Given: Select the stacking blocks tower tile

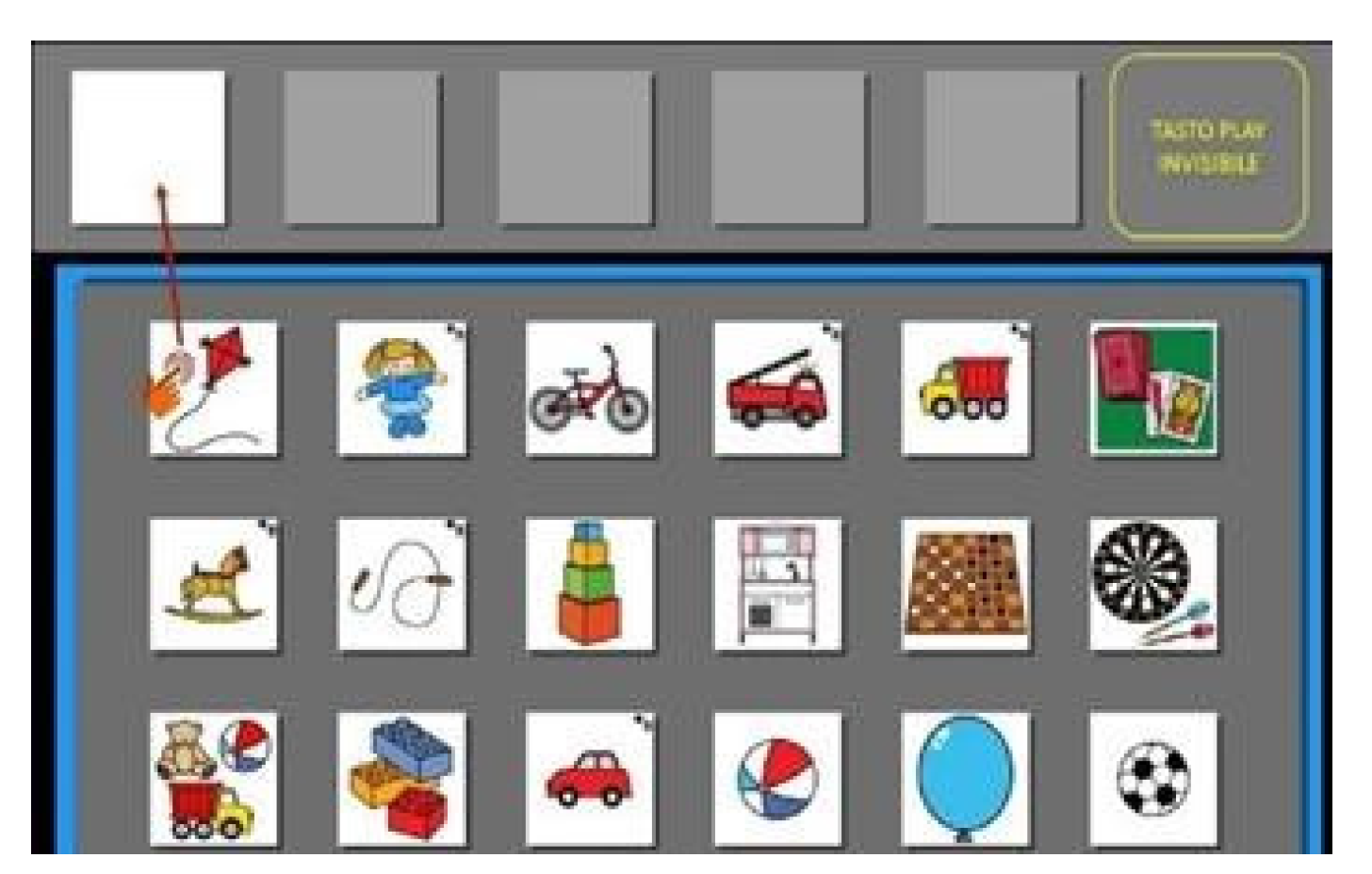Looking at the screenshot, I should tap(590, 584).
